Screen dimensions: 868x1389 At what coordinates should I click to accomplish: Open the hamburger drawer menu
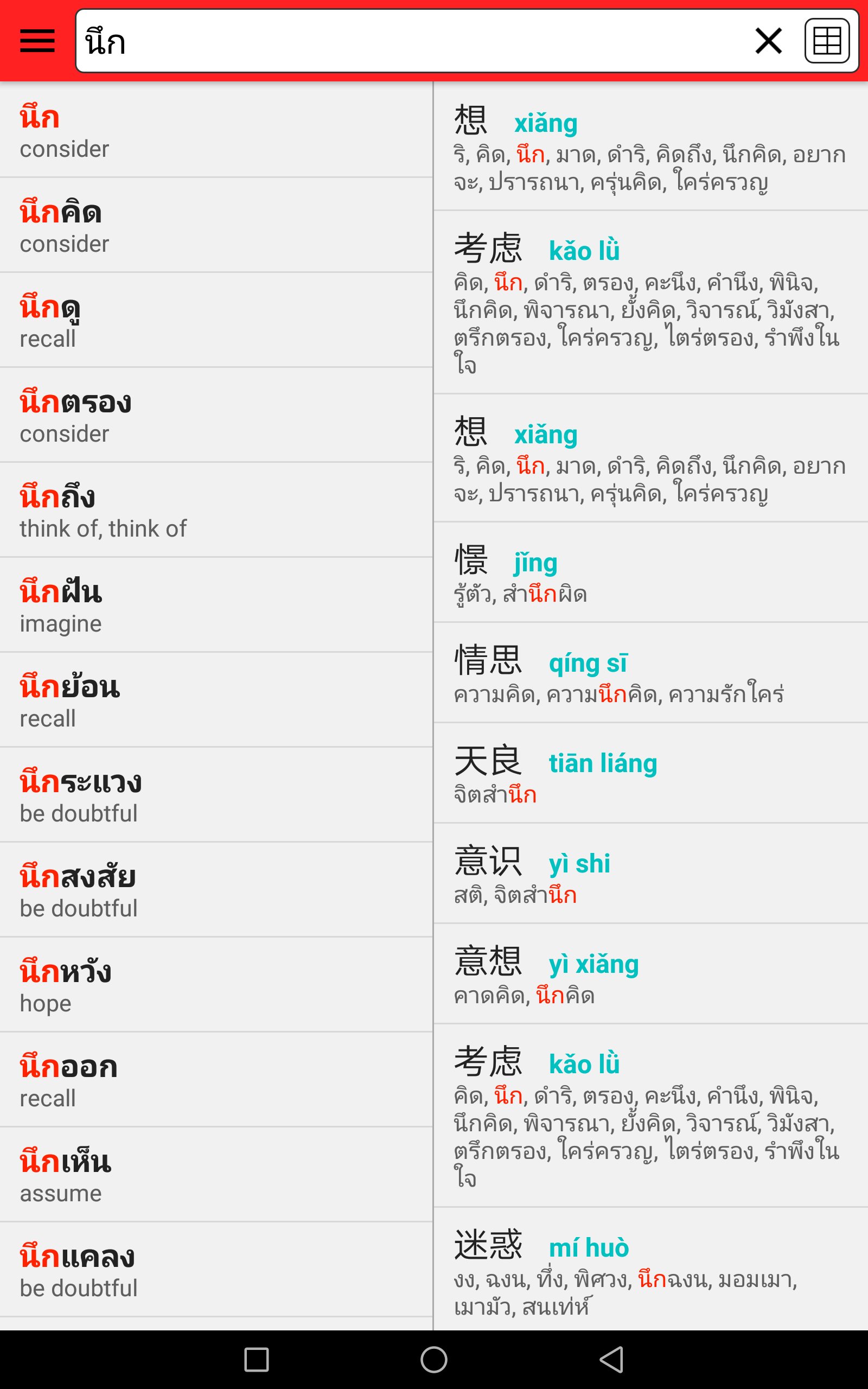pos(37,41)
